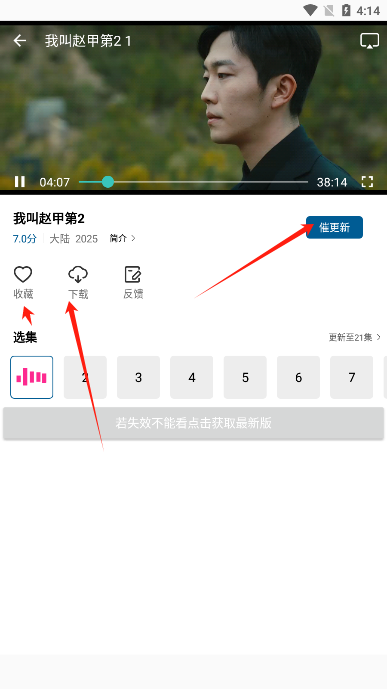Select the currently playing episode 1
The image size is (387, 689).
[32, 377]
